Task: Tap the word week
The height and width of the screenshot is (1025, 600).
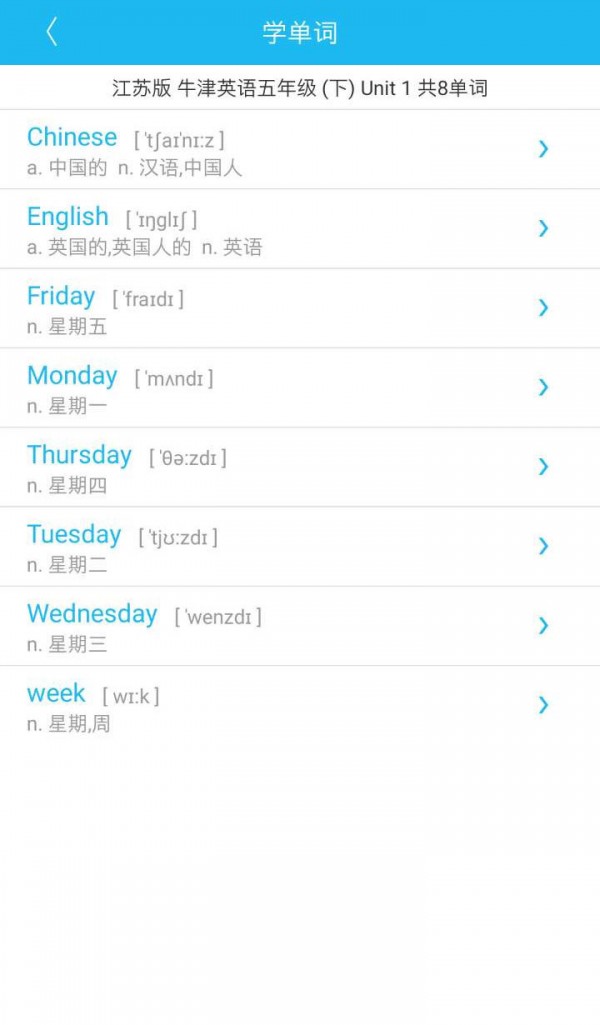Action: 300,705
